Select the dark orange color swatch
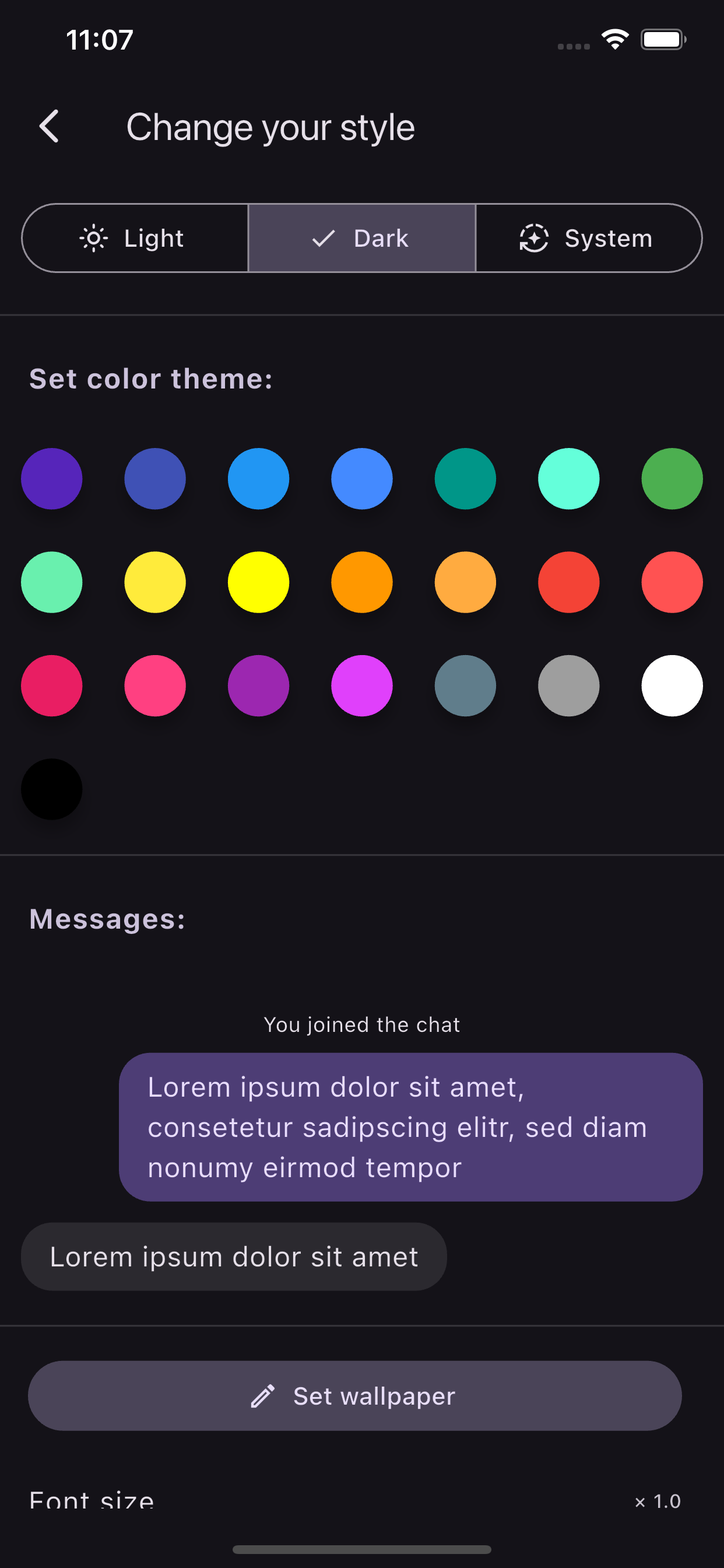Image resolution: width=724 pixels, height=1568 pixels. click(362, 582)
